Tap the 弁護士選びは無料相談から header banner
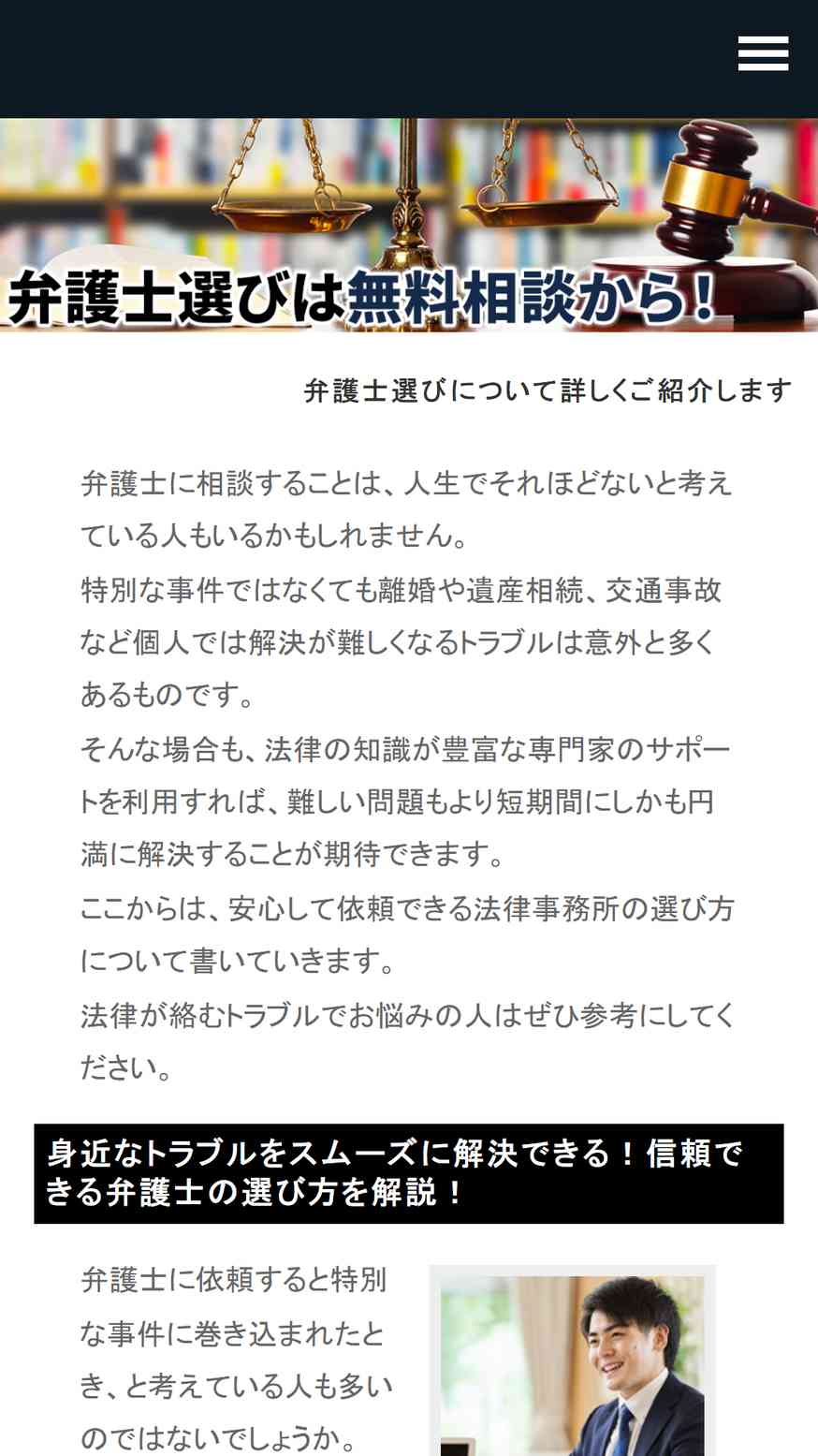The width and height of the screenshot is (818, 1456). pos(409,225)
